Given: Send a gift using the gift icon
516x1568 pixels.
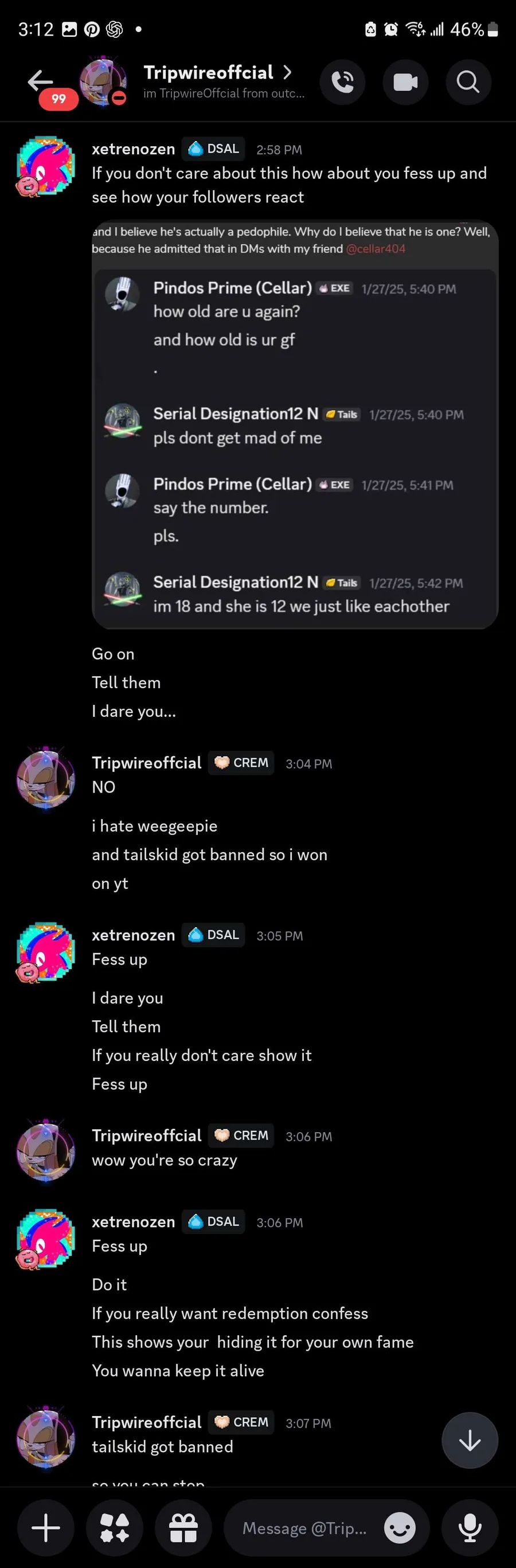Looking at the screenshot, I should 183,1528.
